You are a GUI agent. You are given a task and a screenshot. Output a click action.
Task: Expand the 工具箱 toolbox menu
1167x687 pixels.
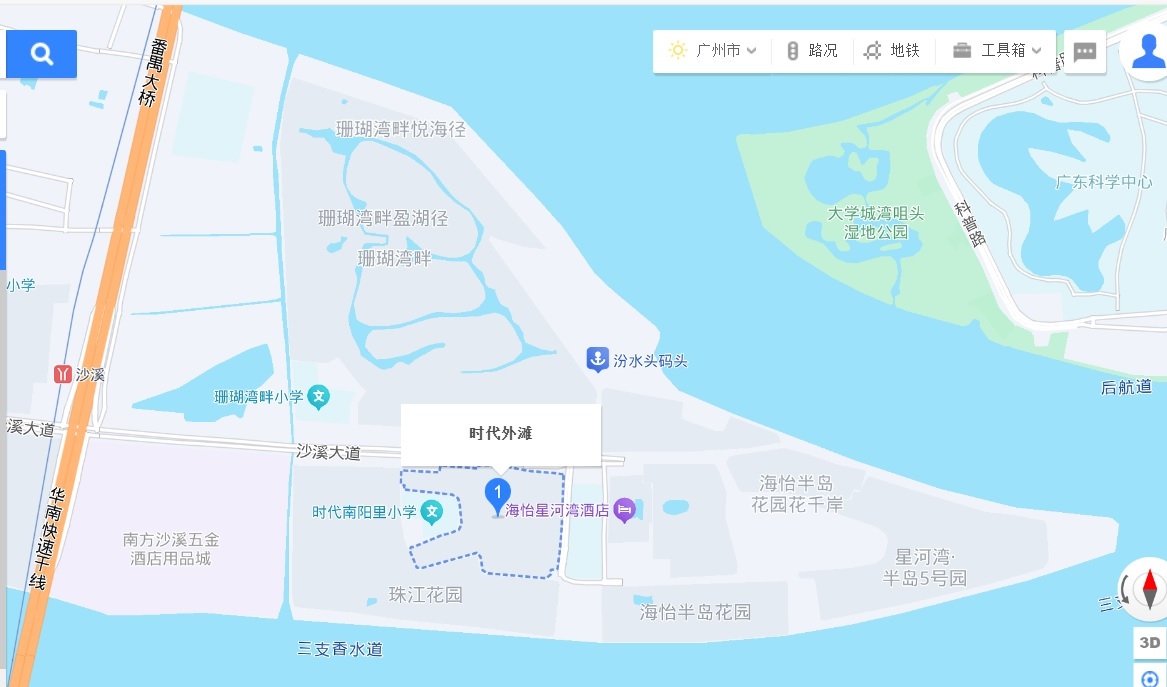coord(997,51)
